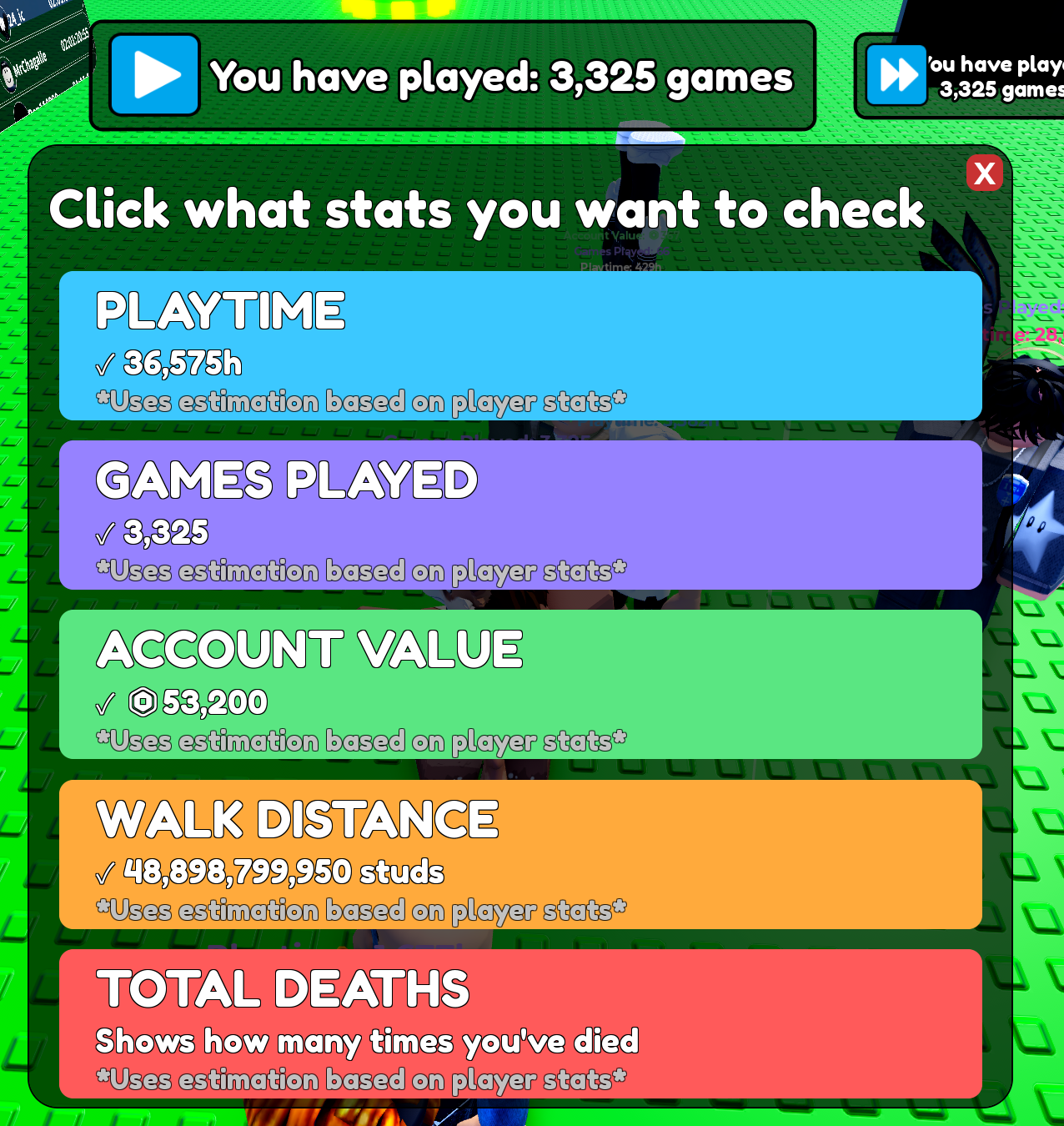Choose the Account Value stat
The height and width of the screenshot is (1126, 1064).
coord(520,684)
